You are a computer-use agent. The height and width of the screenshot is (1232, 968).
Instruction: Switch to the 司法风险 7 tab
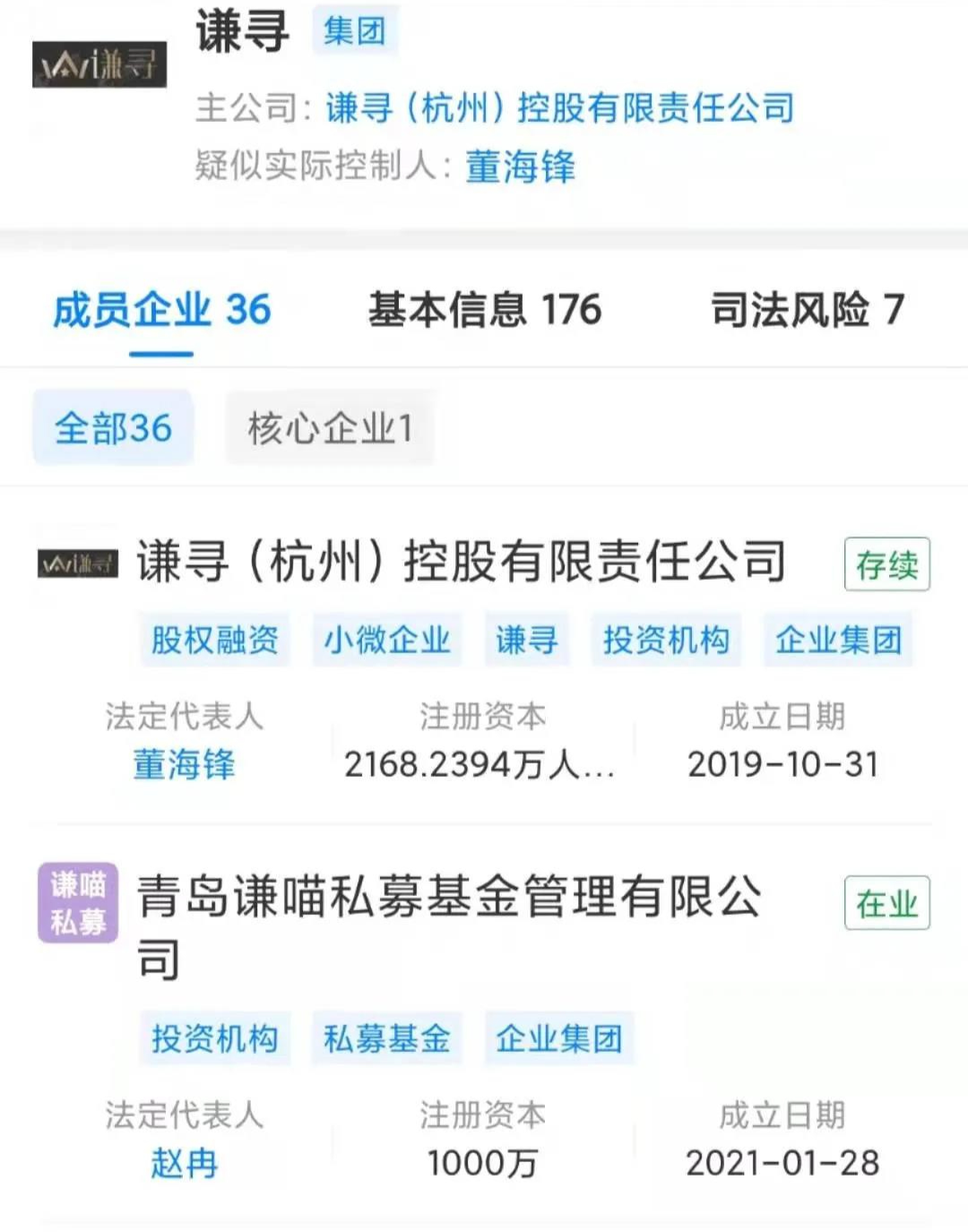tap(807, 310)
